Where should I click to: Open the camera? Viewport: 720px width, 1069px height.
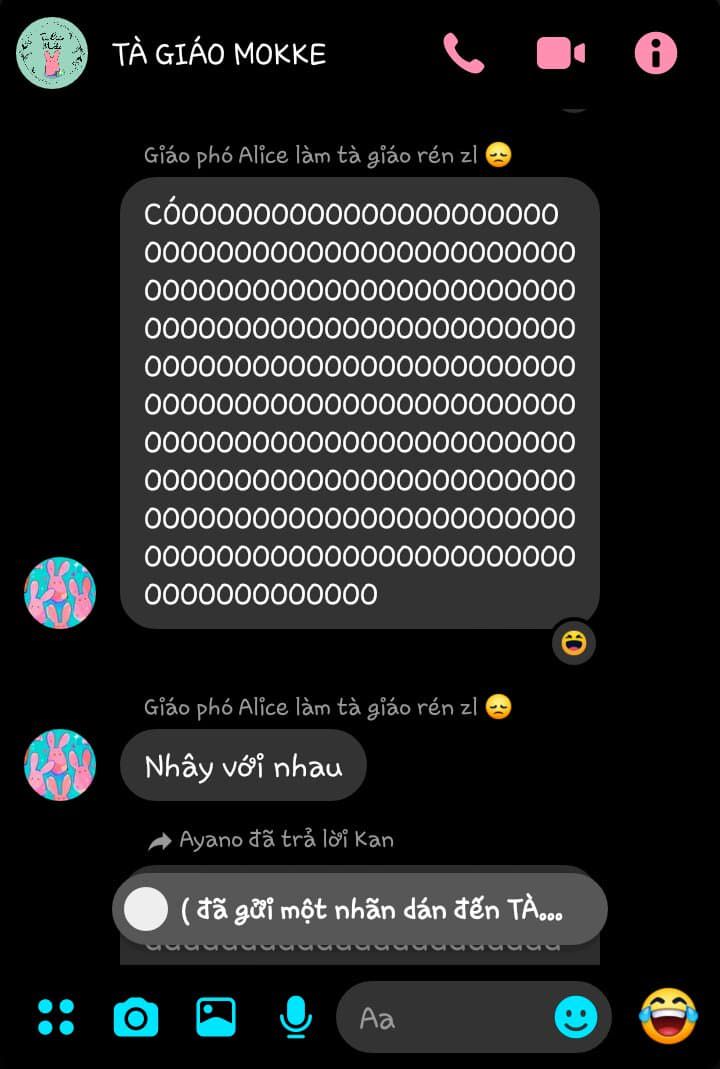pos(135,1017)
